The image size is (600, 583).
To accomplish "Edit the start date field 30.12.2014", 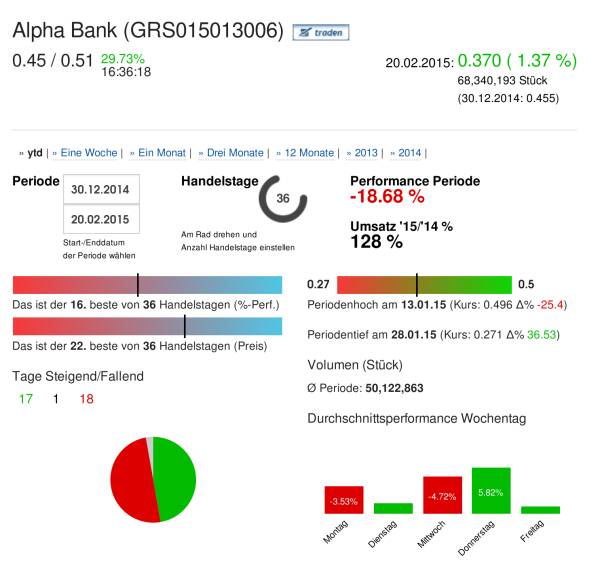I will (x=101, y=189).
